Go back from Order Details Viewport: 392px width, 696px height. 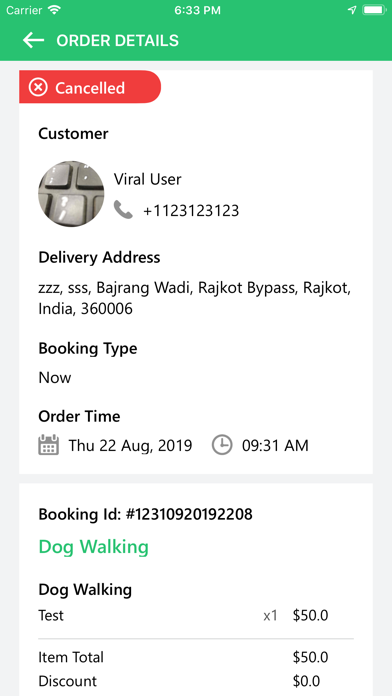pos(34,40)
